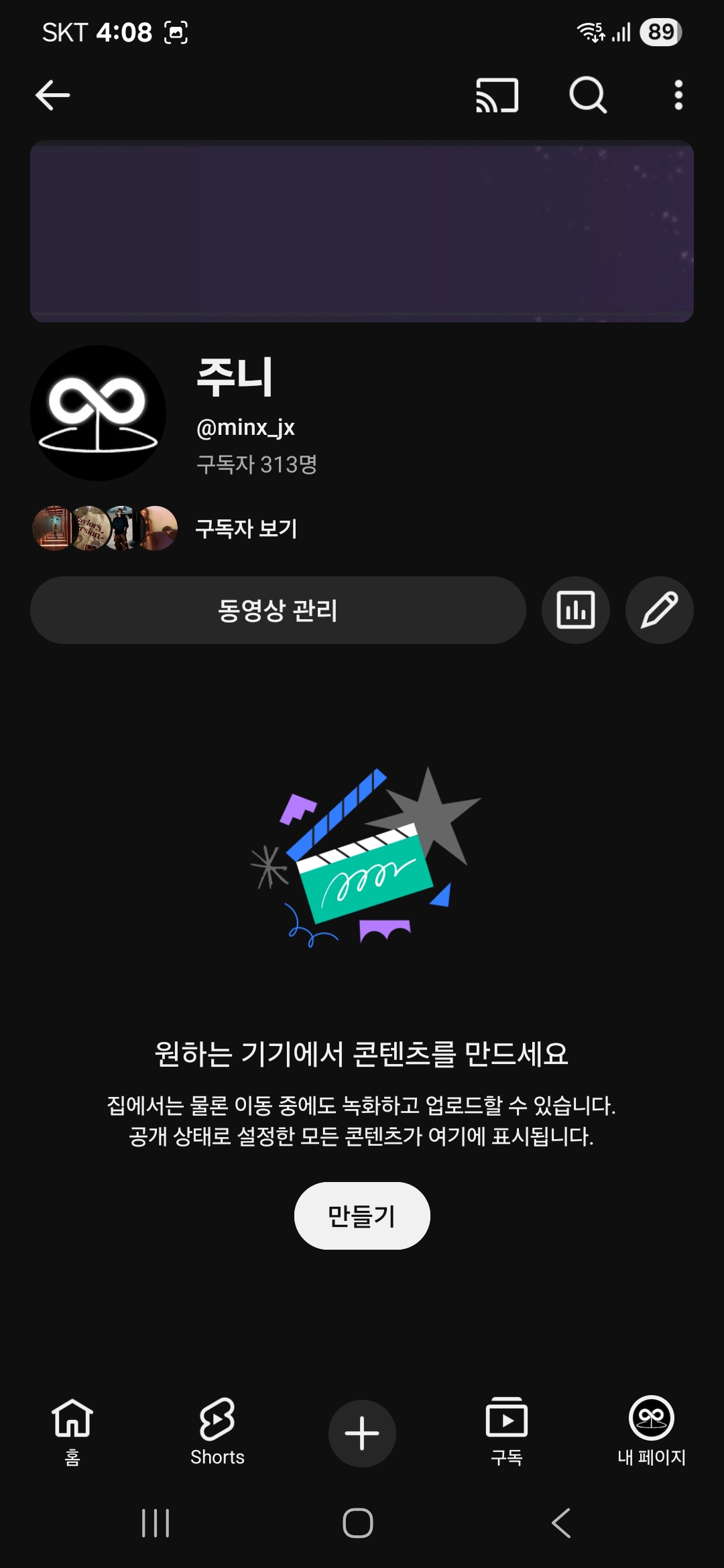Edit channel with the pencil icon
Screen dimensions: 724x1568
(659, 610)
